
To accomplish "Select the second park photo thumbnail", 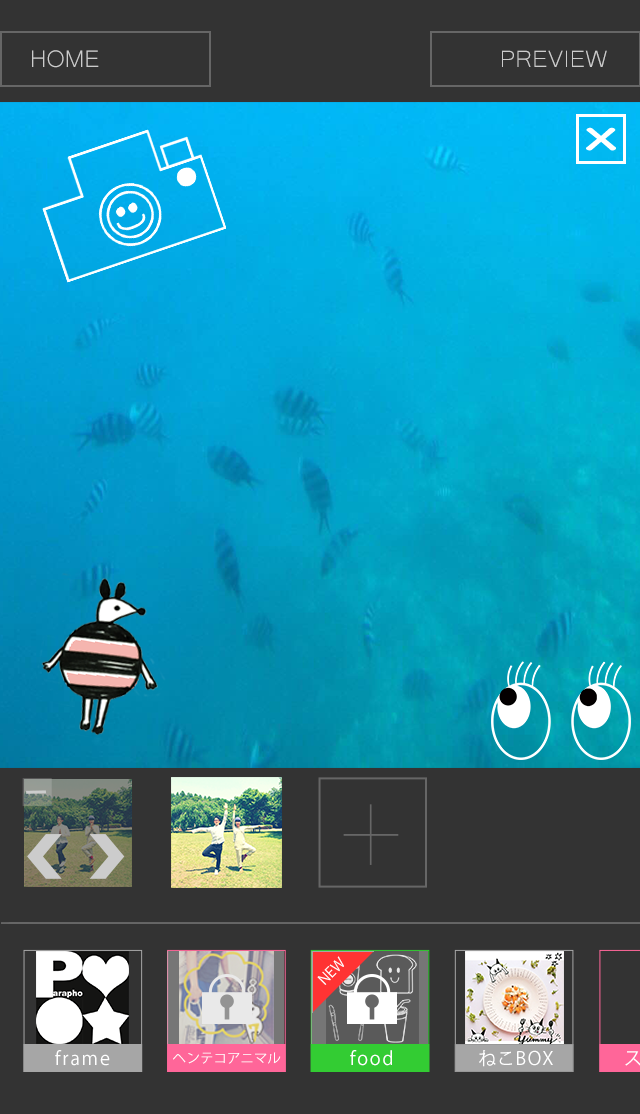I will [x=226, y=832].
